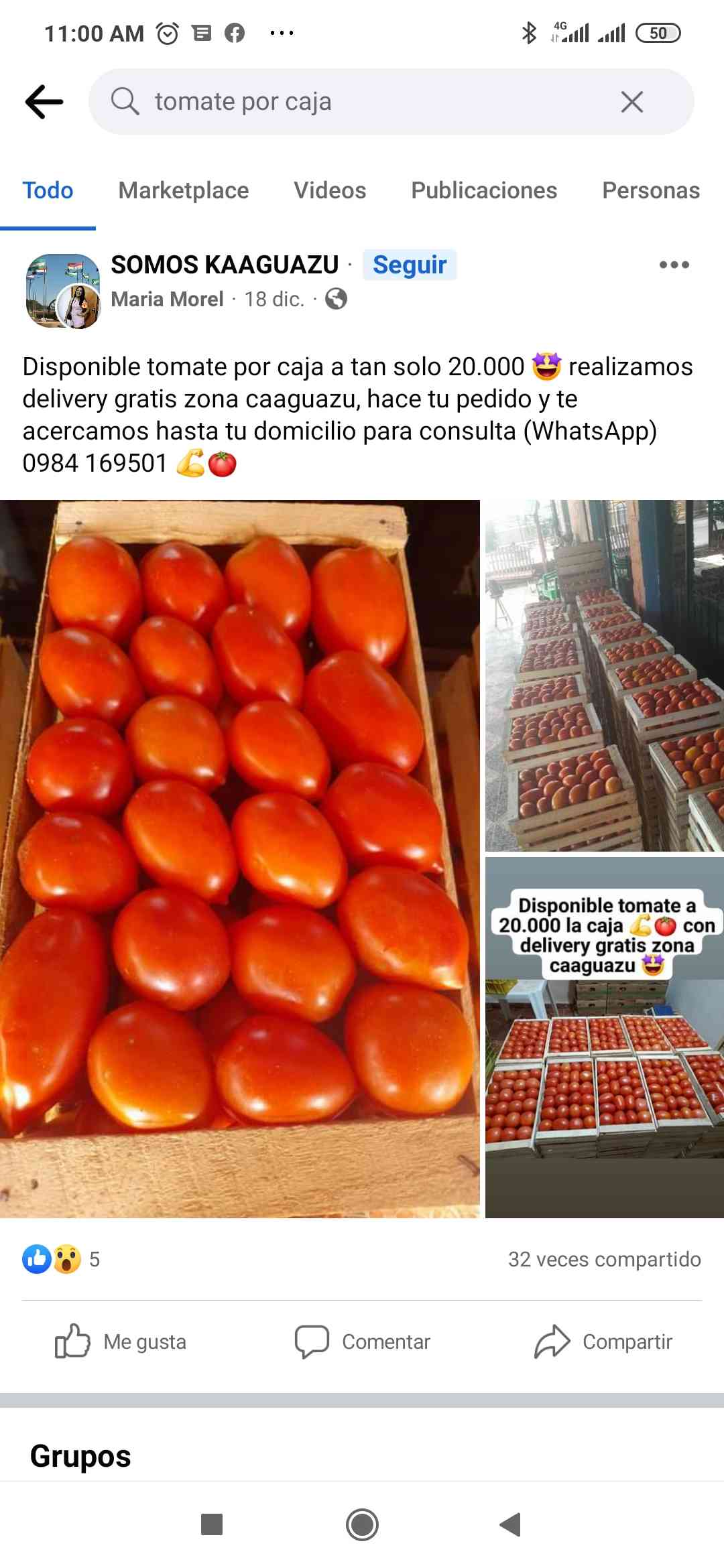Follow SOMOS KAAGUAZU with Seguir
724x1568 pixels.
pos(410,265)
